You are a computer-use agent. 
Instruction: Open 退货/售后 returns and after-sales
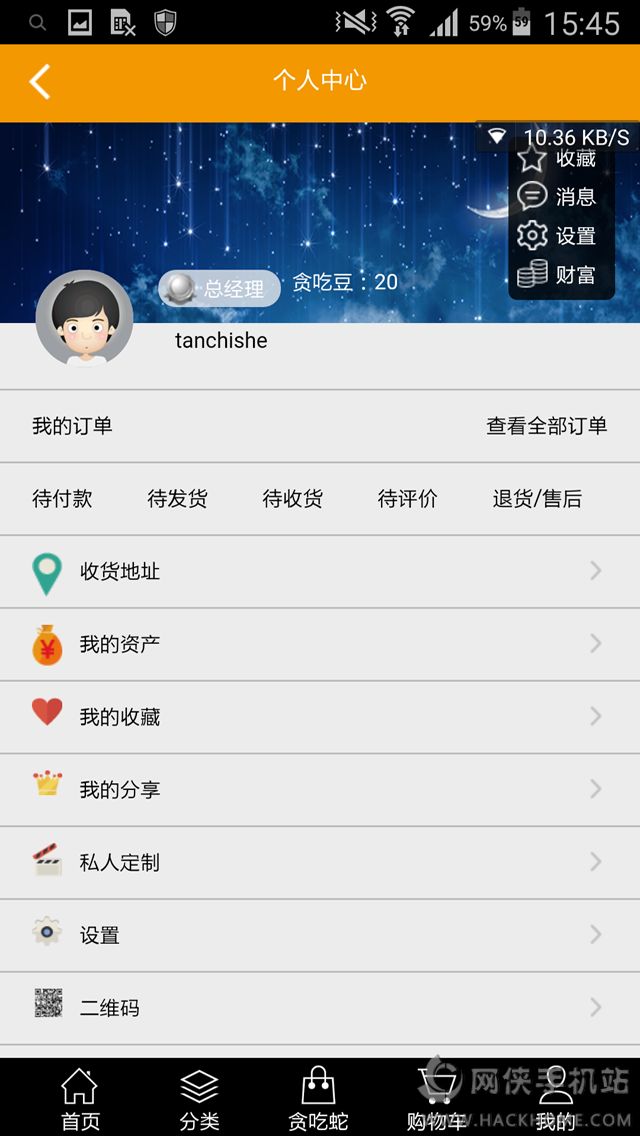click(x=537, y=499)
